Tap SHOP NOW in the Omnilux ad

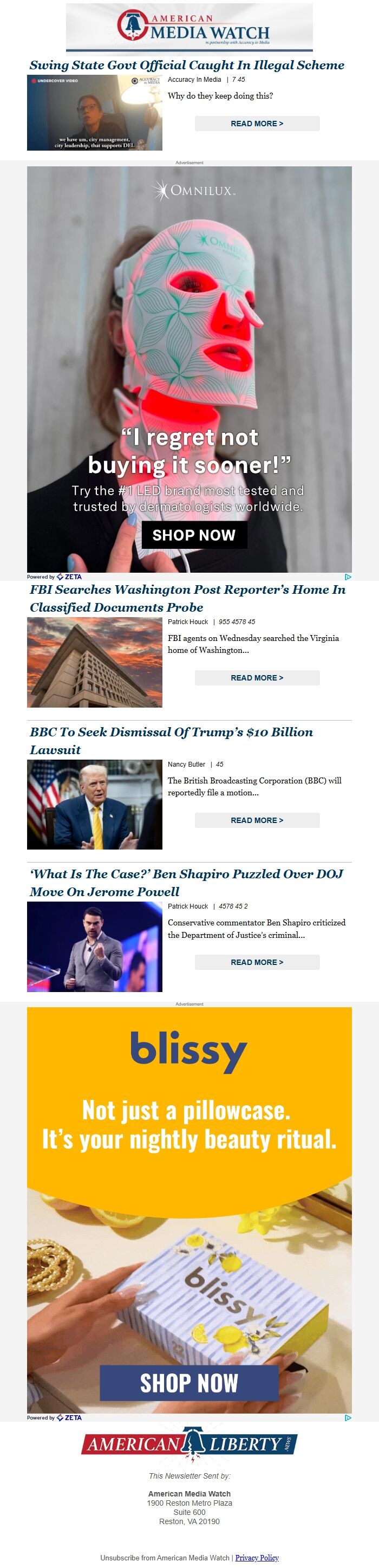194,535
